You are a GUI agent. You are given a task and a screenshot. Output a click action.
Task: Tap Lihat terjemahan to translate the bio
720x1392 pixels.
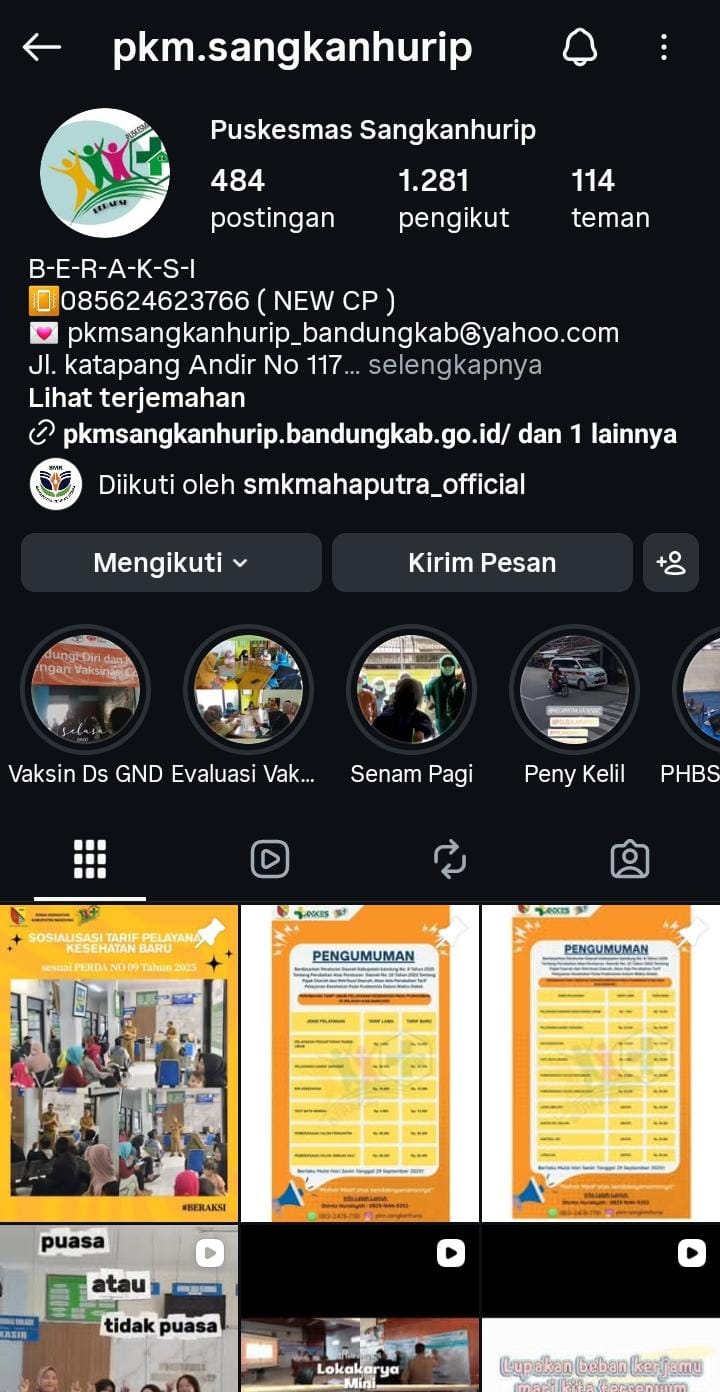137,398
